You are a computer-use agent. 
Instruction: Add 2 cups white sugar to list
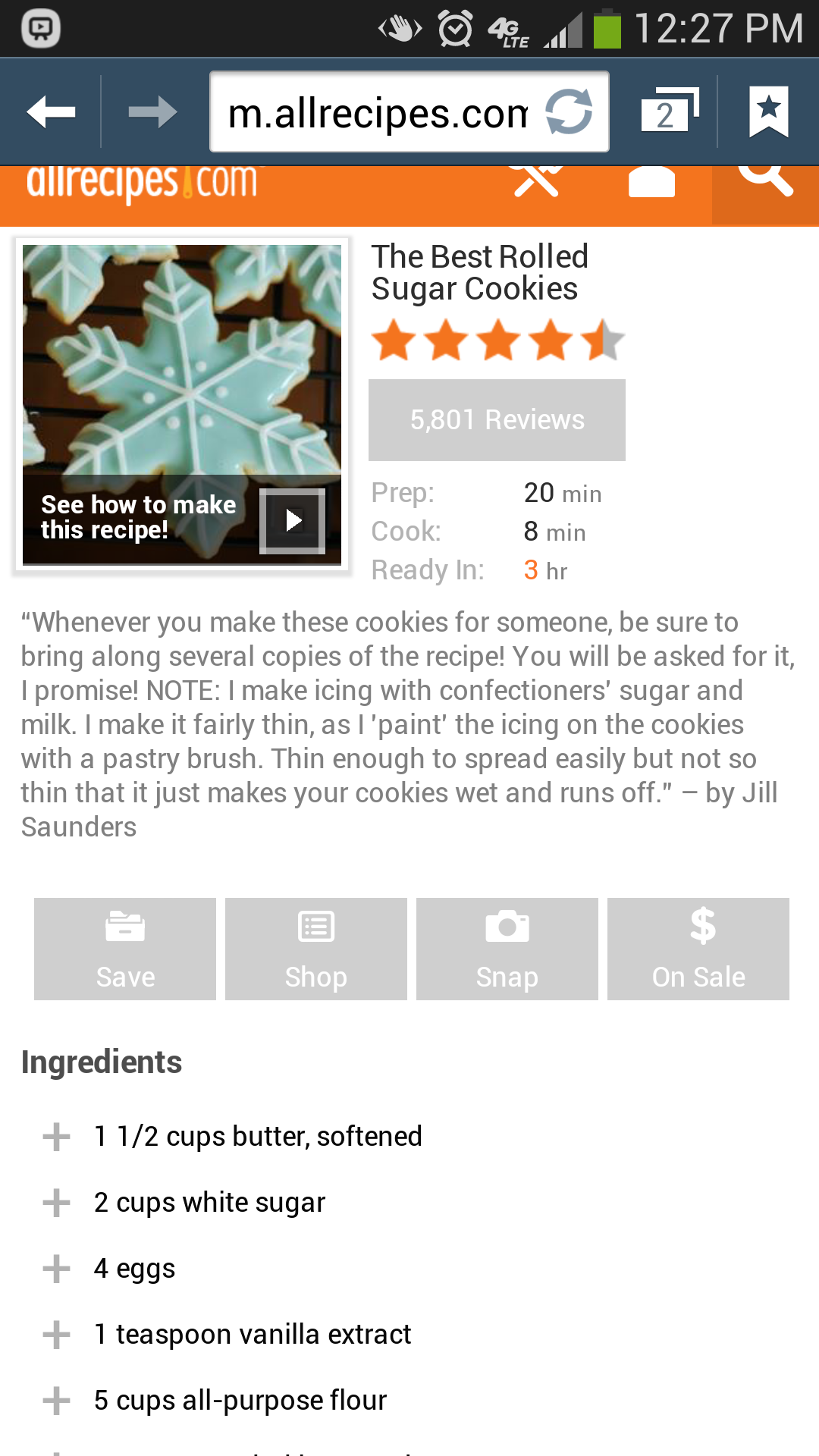point(57,1203)
